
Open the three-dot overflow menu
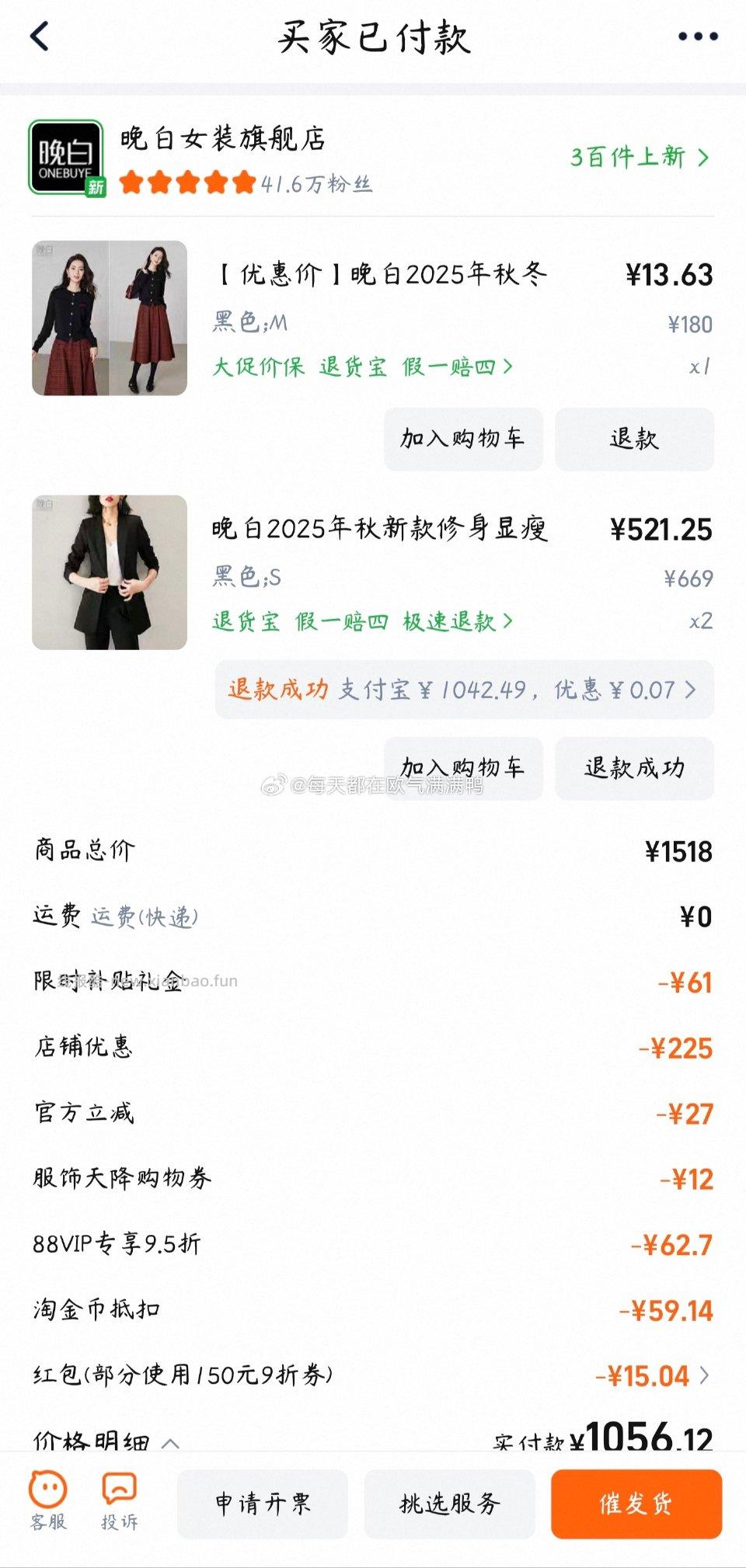(x=699, y=35)
